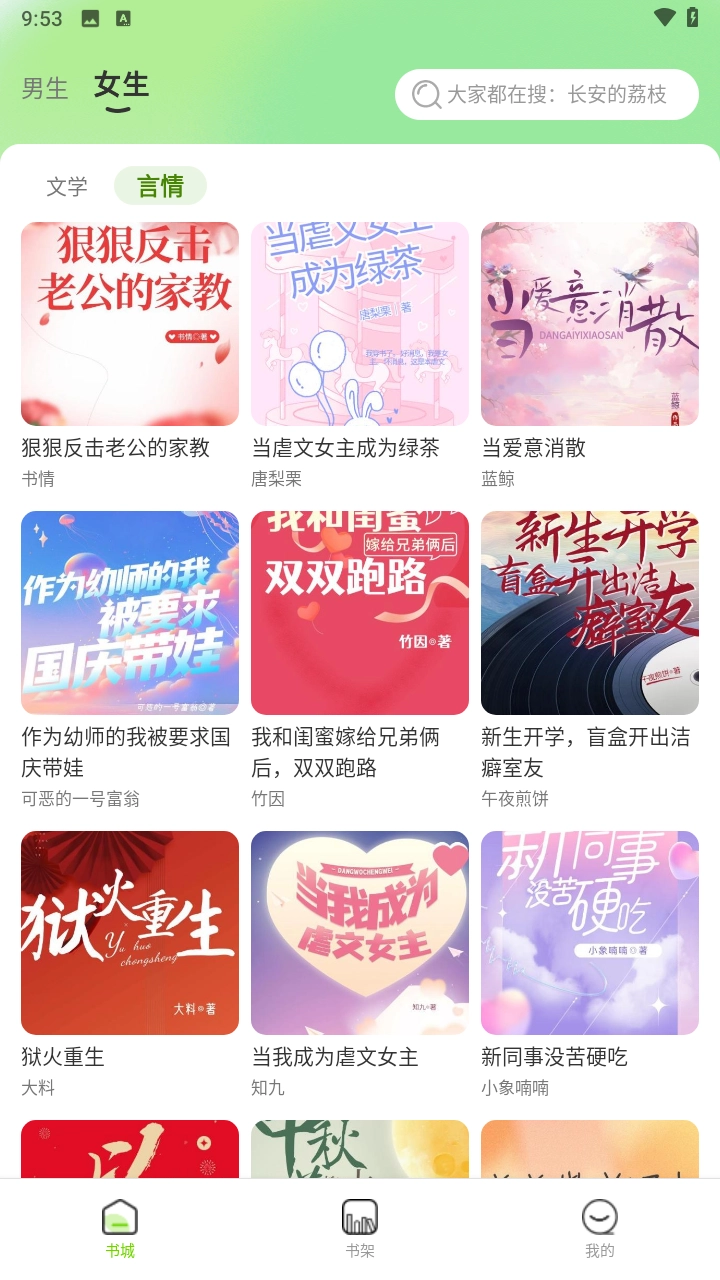Switch to the 文学 category tab
This screenshot has height=1280, width=720.
tap(66, 186)
